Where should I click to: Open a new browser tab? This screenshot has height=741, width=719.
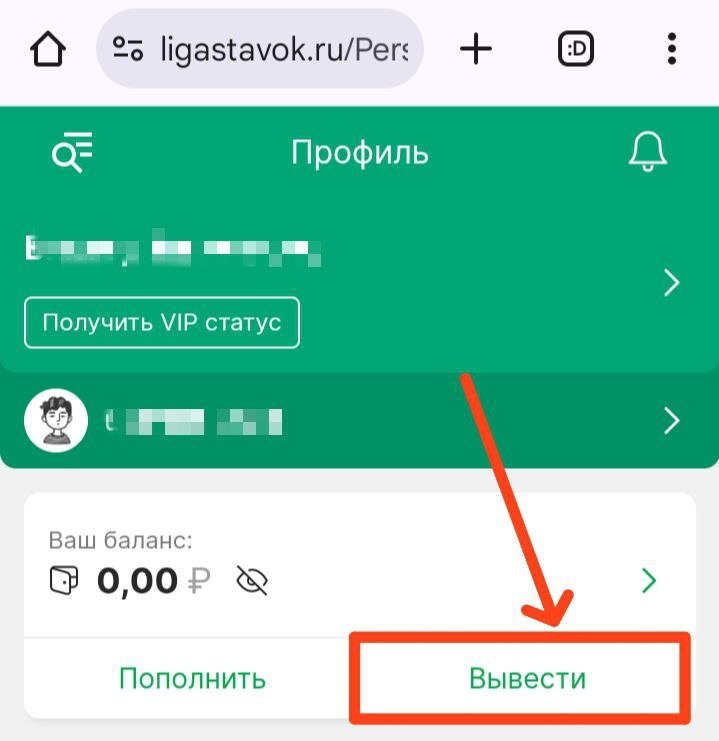476,49
